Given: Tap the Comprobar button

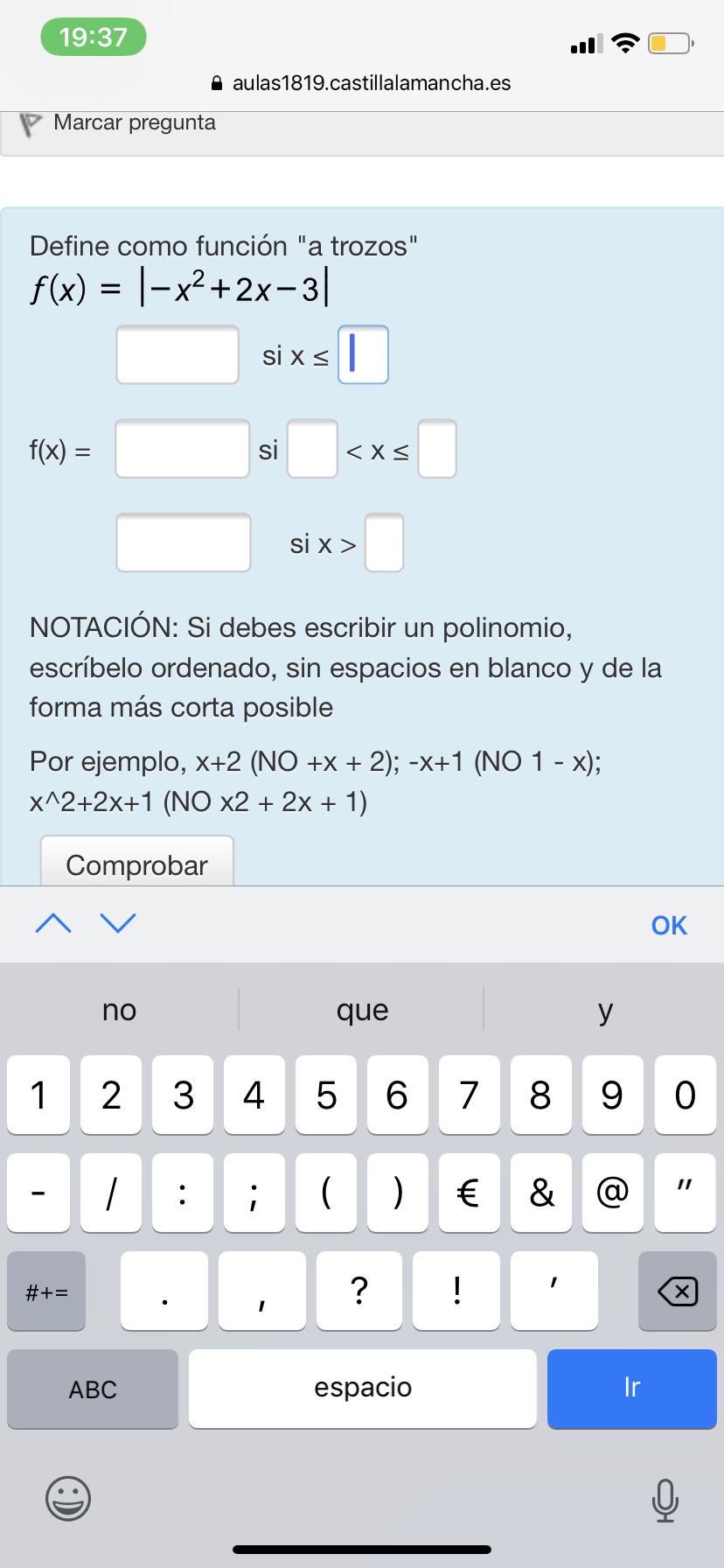Looking at the screenshot, I should [137, 862].
